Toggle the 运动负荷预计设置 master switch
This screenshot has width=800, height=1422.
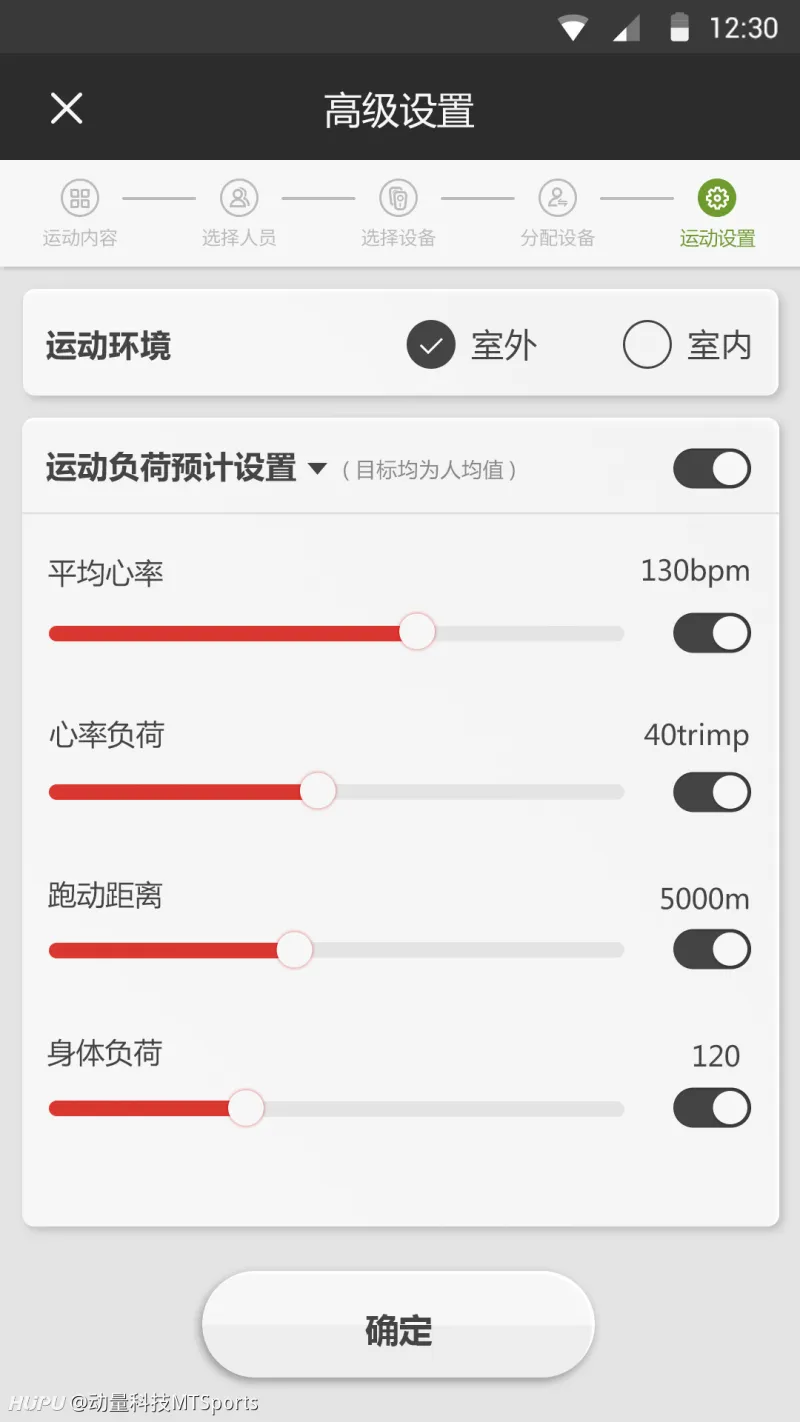click(x=712, y=468)
